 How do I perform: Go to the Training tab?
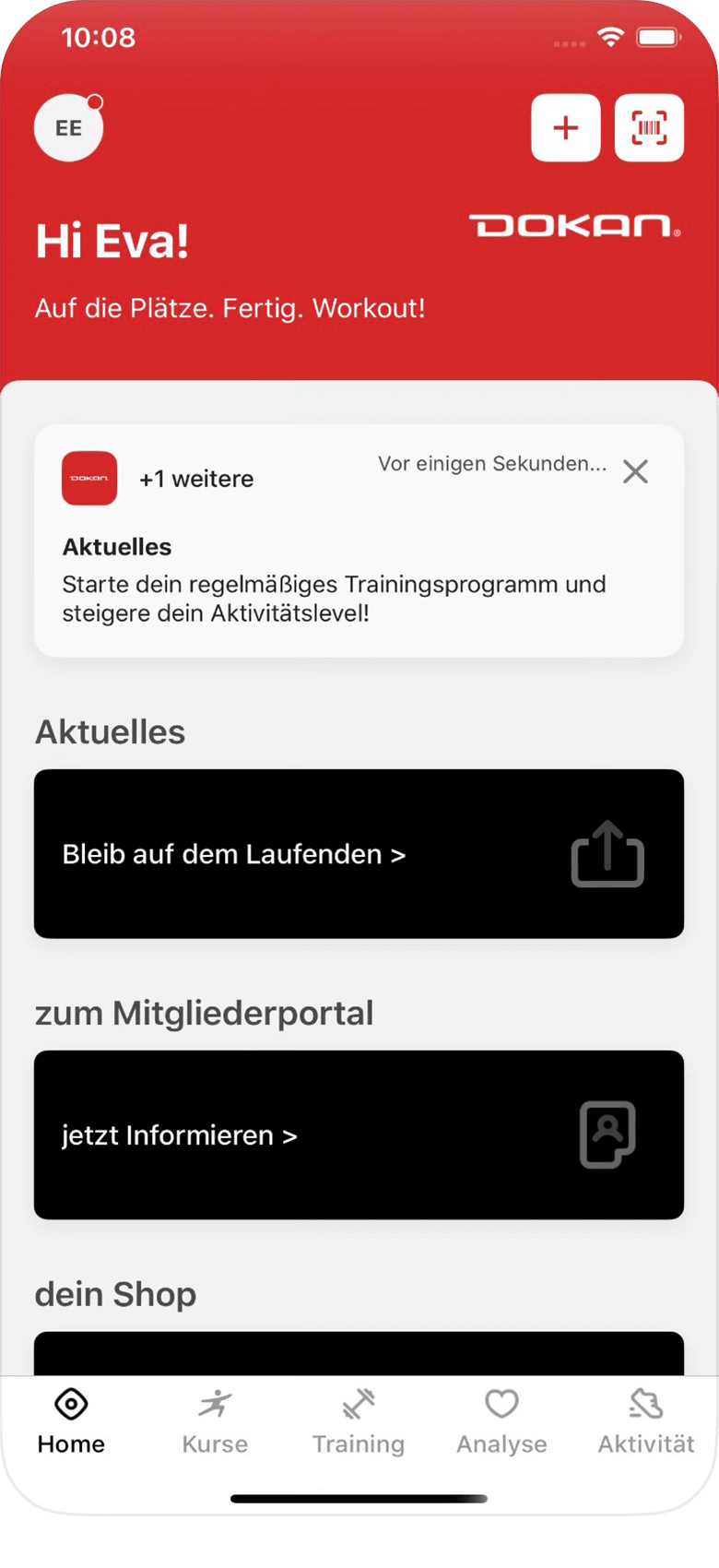(x=359, y=1421)
